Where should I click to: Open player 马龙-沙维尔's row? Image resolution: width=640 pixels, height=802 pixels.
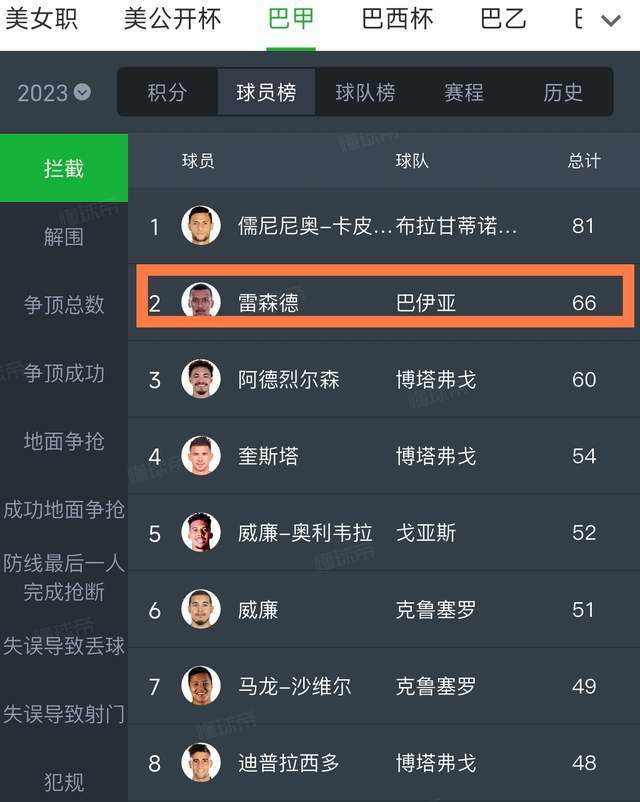pyautogui.click(x=384, y=686)
